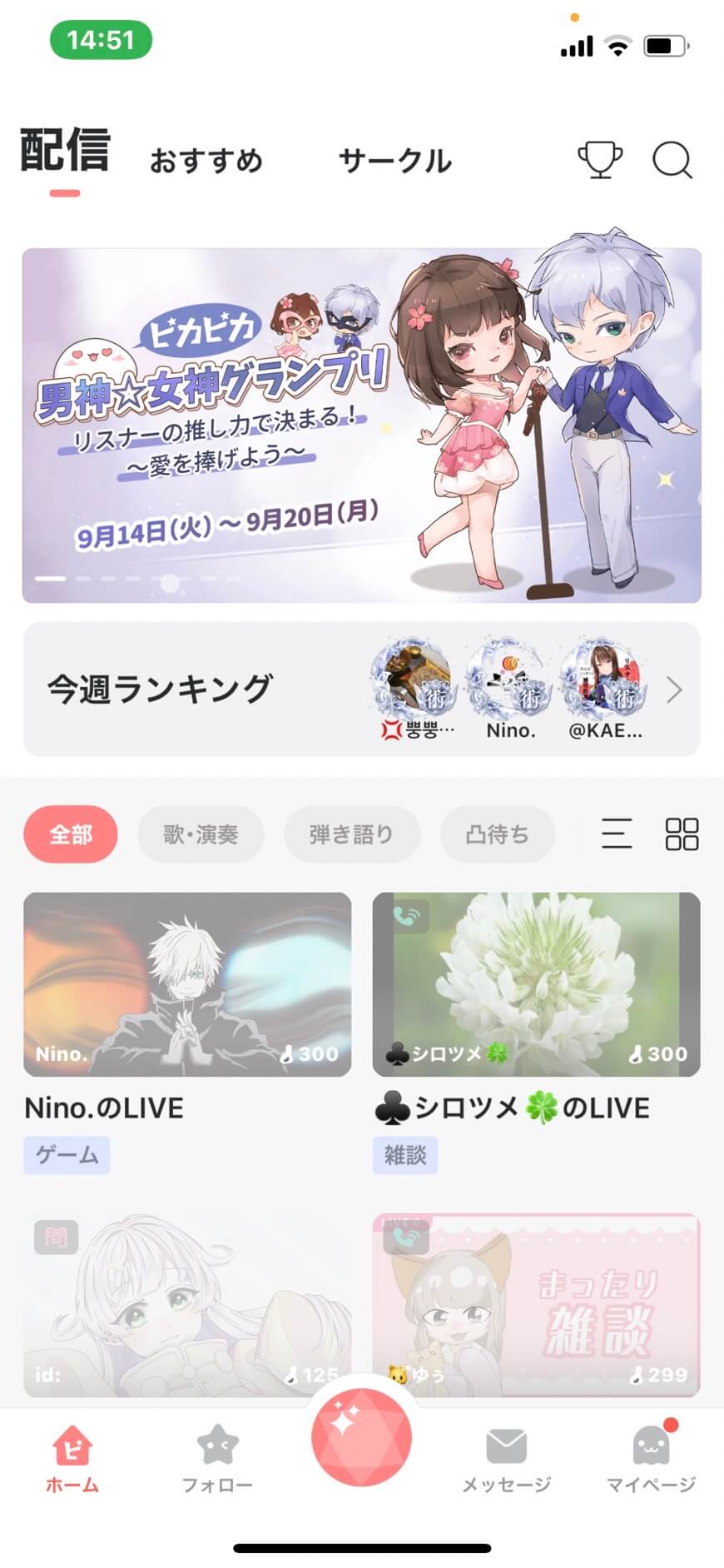
Task: Open Nino.のLIVE stream
Action: [187, 986]
